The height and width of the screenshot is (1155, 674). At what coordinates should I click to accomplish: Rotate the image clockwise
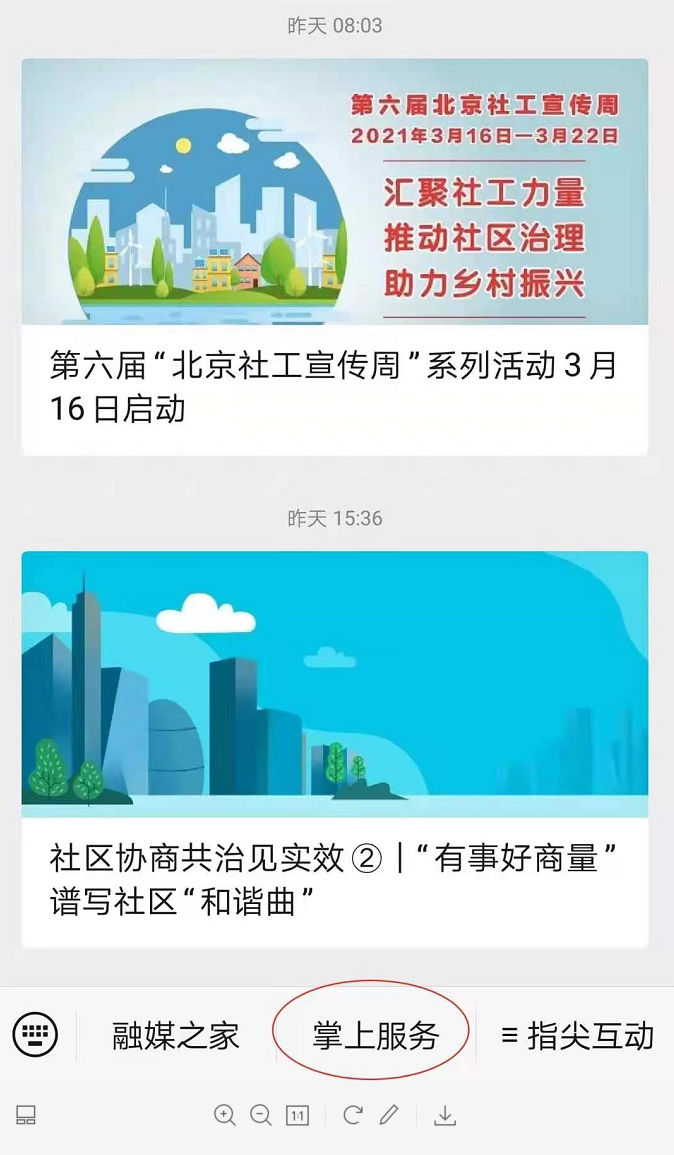point(352,1114)
